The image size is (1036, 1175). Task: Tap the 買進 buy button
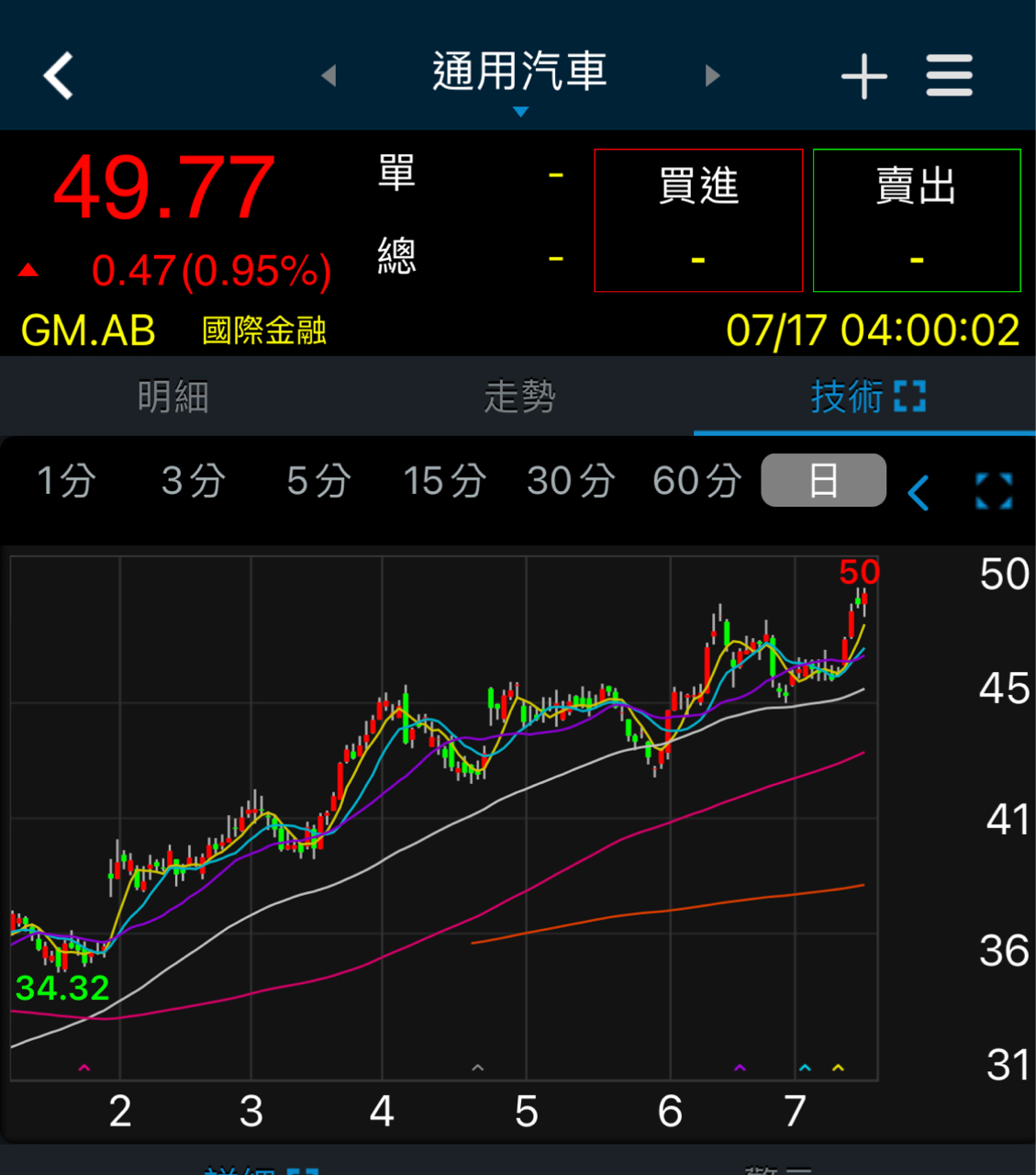point(698,220)
